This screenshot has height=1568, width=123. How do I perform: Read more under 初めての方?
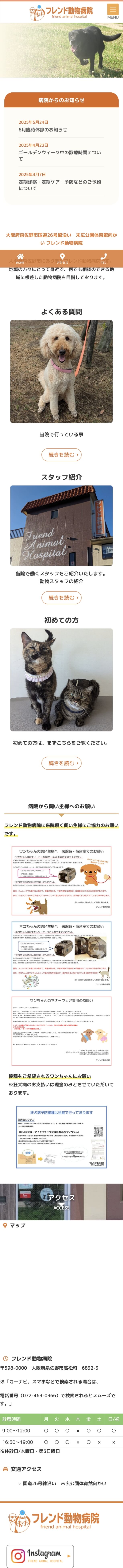61,763
